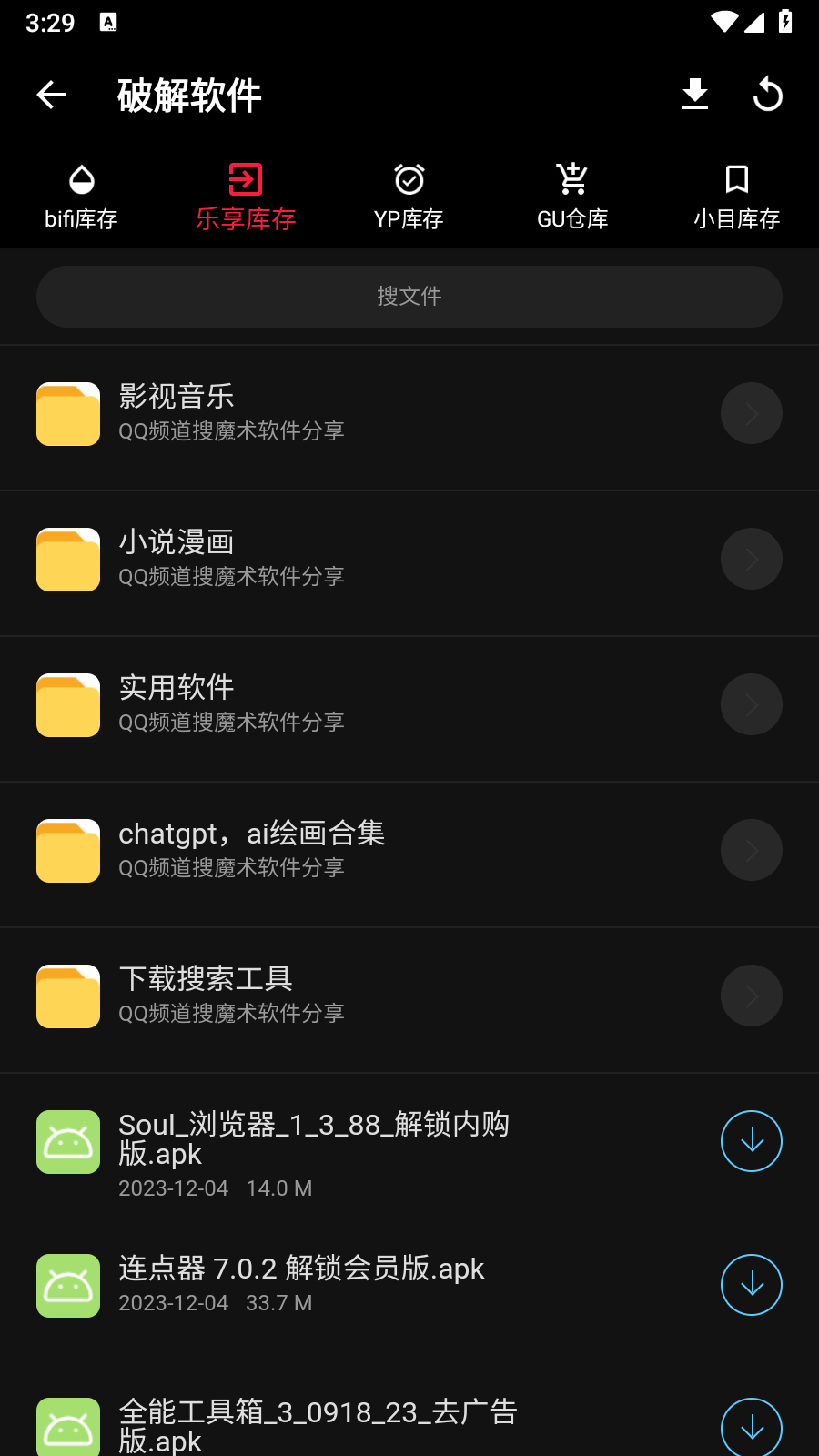Screen dimensions: 819x1456
Task: Refresh the file list with the refresh icon
Action: point(768,94)
